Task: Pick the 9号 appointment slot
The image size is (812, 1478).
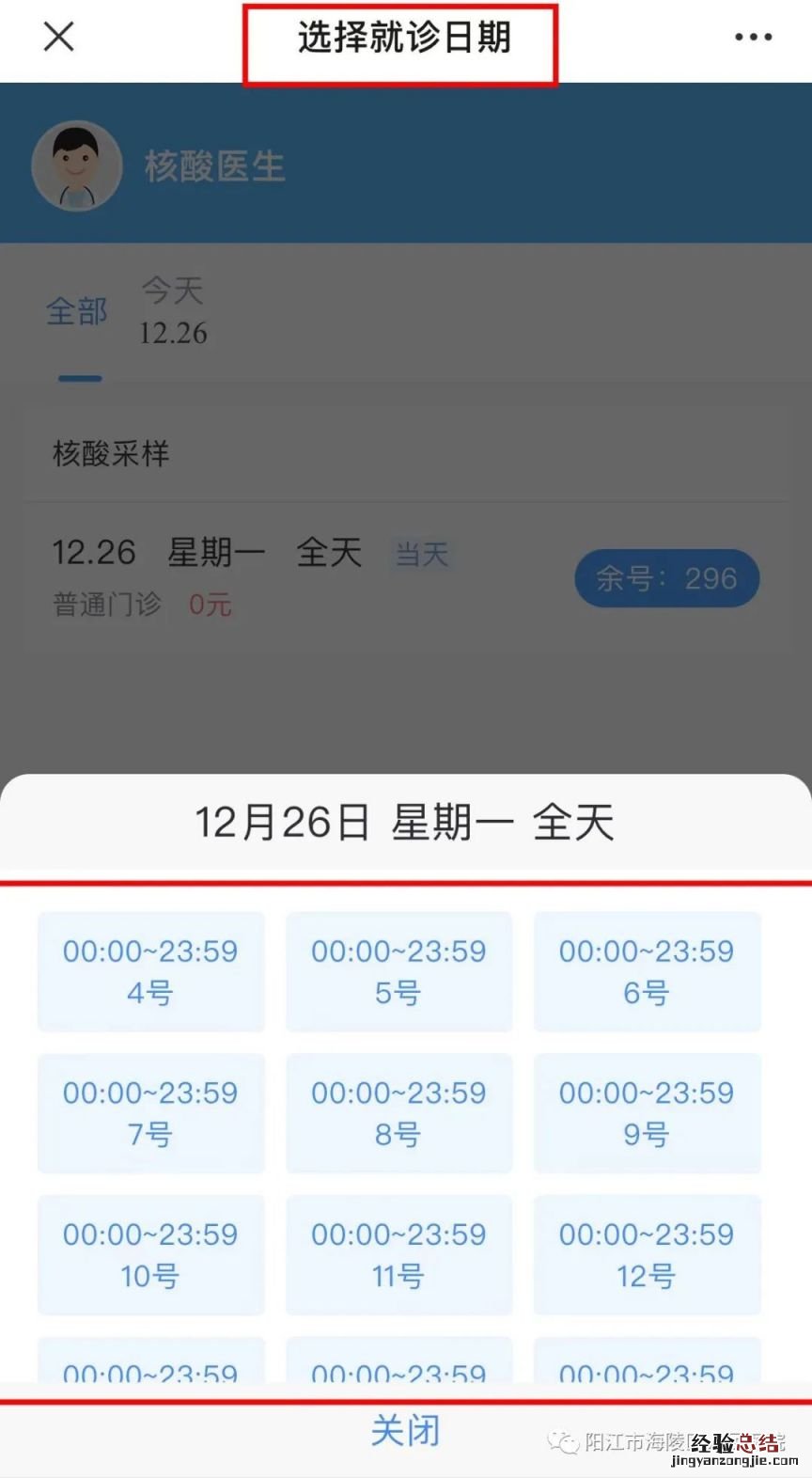Action: 647,1113
